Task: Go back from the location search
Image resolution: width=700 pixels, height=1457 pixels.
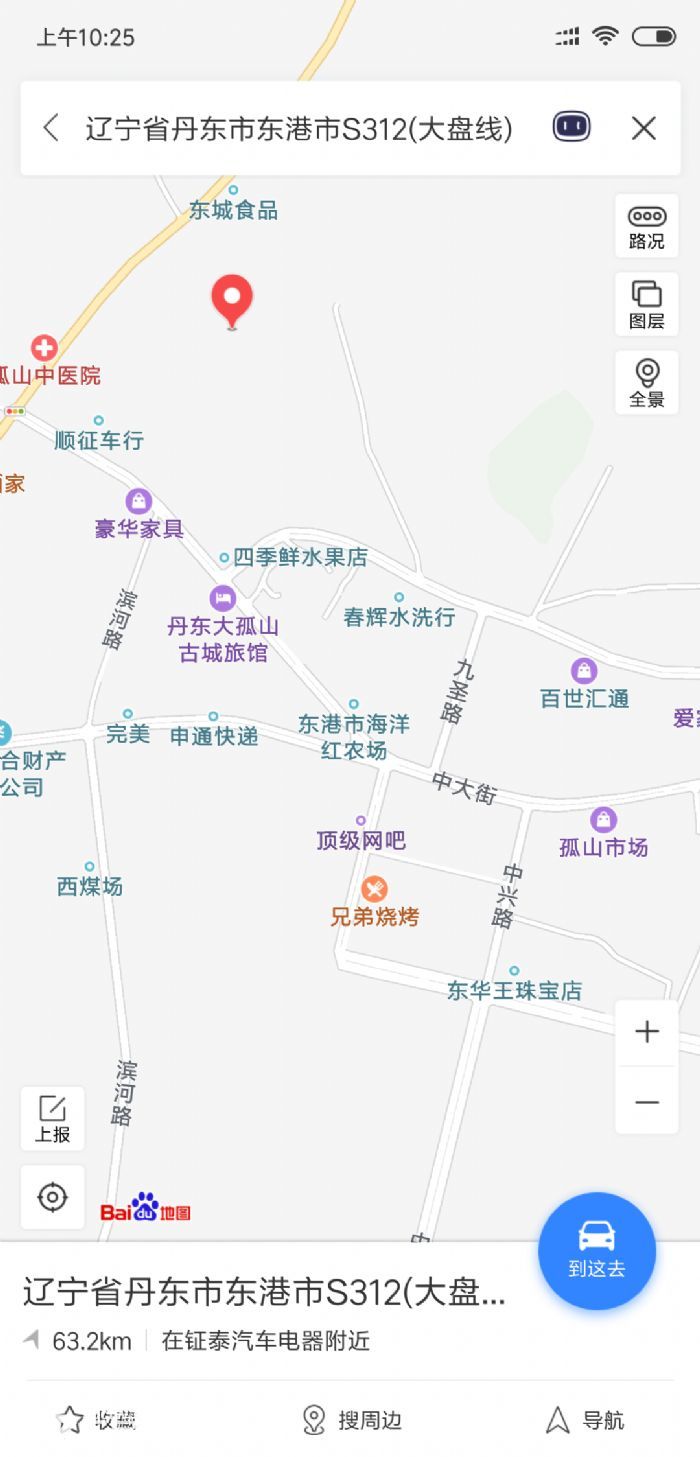Action: [51, 128]
